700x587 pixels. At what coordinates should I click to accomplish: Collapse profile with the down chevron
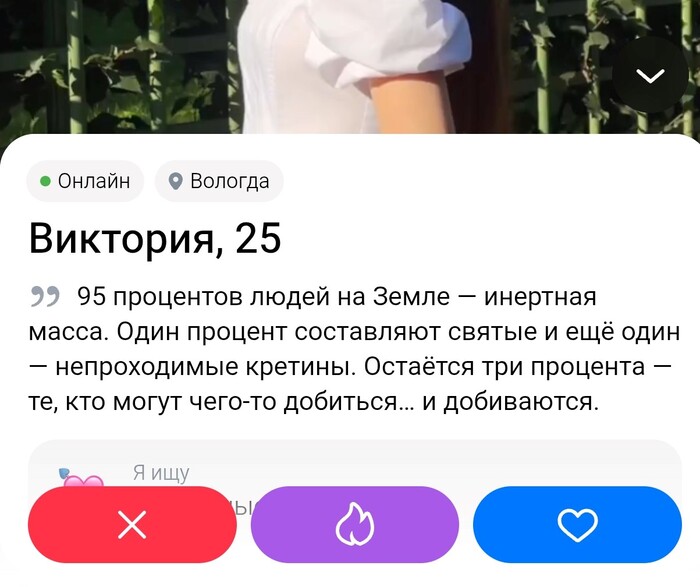[650, 76]
